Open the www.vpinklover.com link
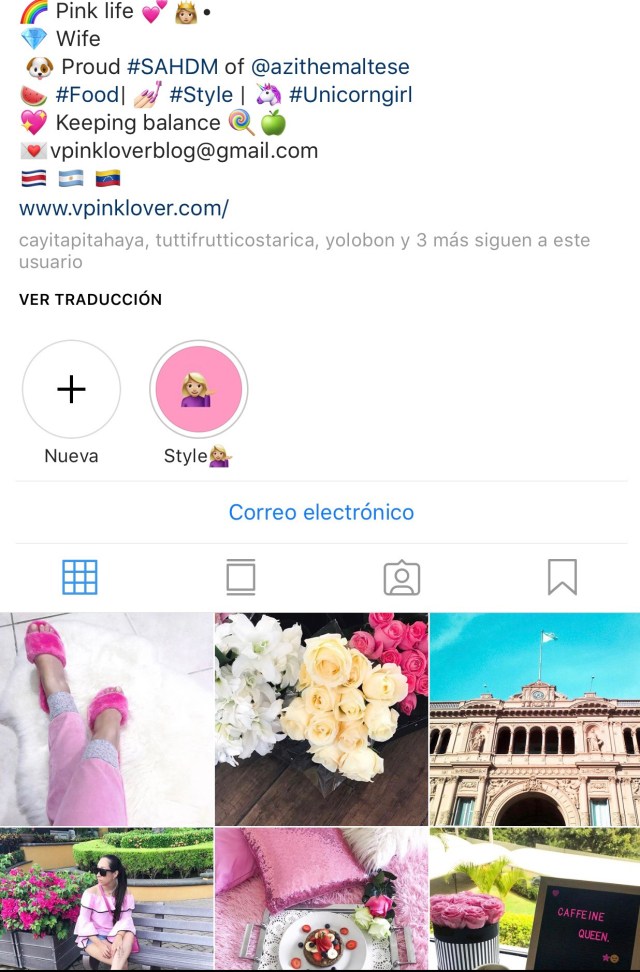The width and height of the screenshot is (640, 972). [x=124, y=209]
